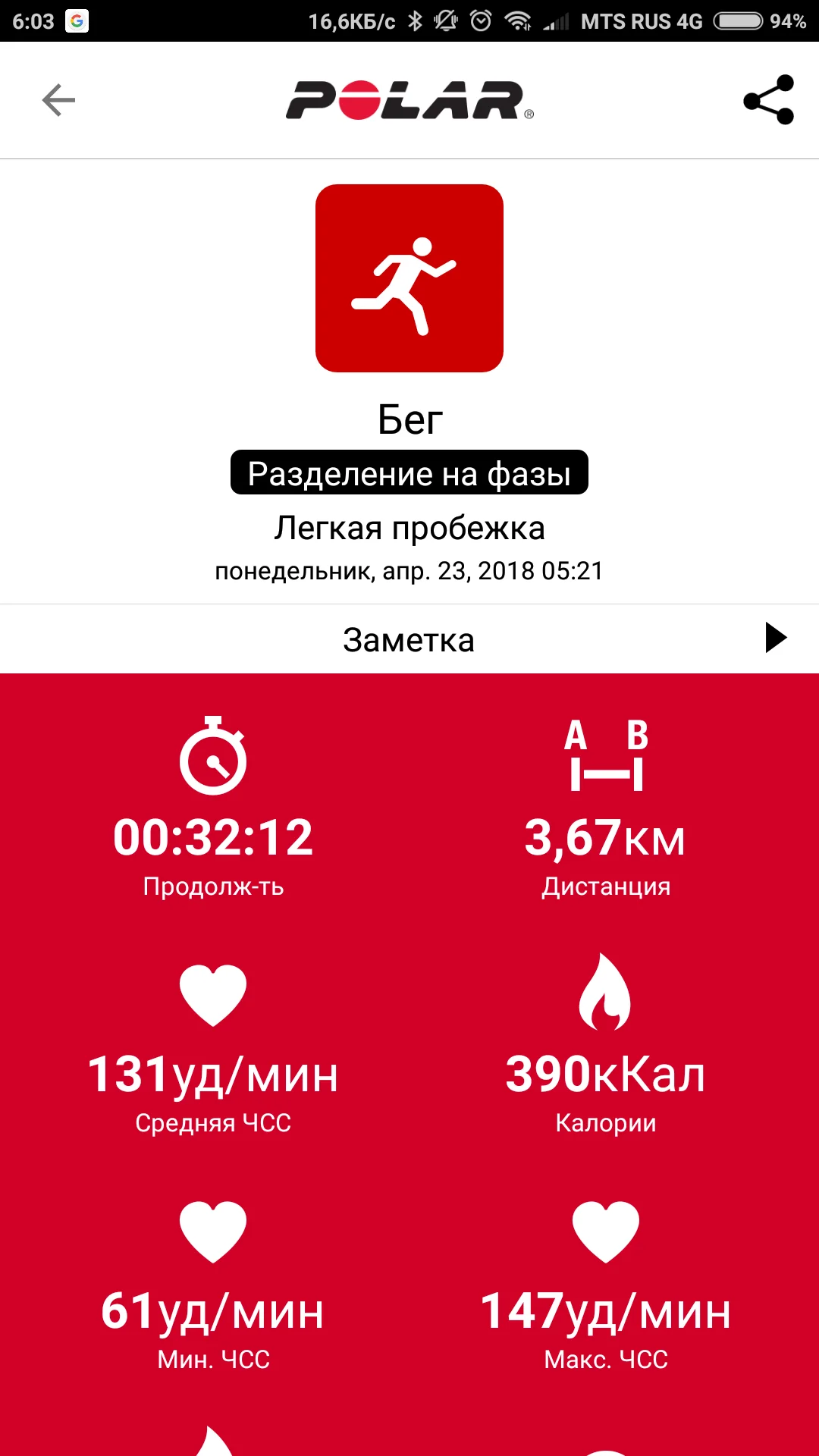Share this running session

coord(768,100)
